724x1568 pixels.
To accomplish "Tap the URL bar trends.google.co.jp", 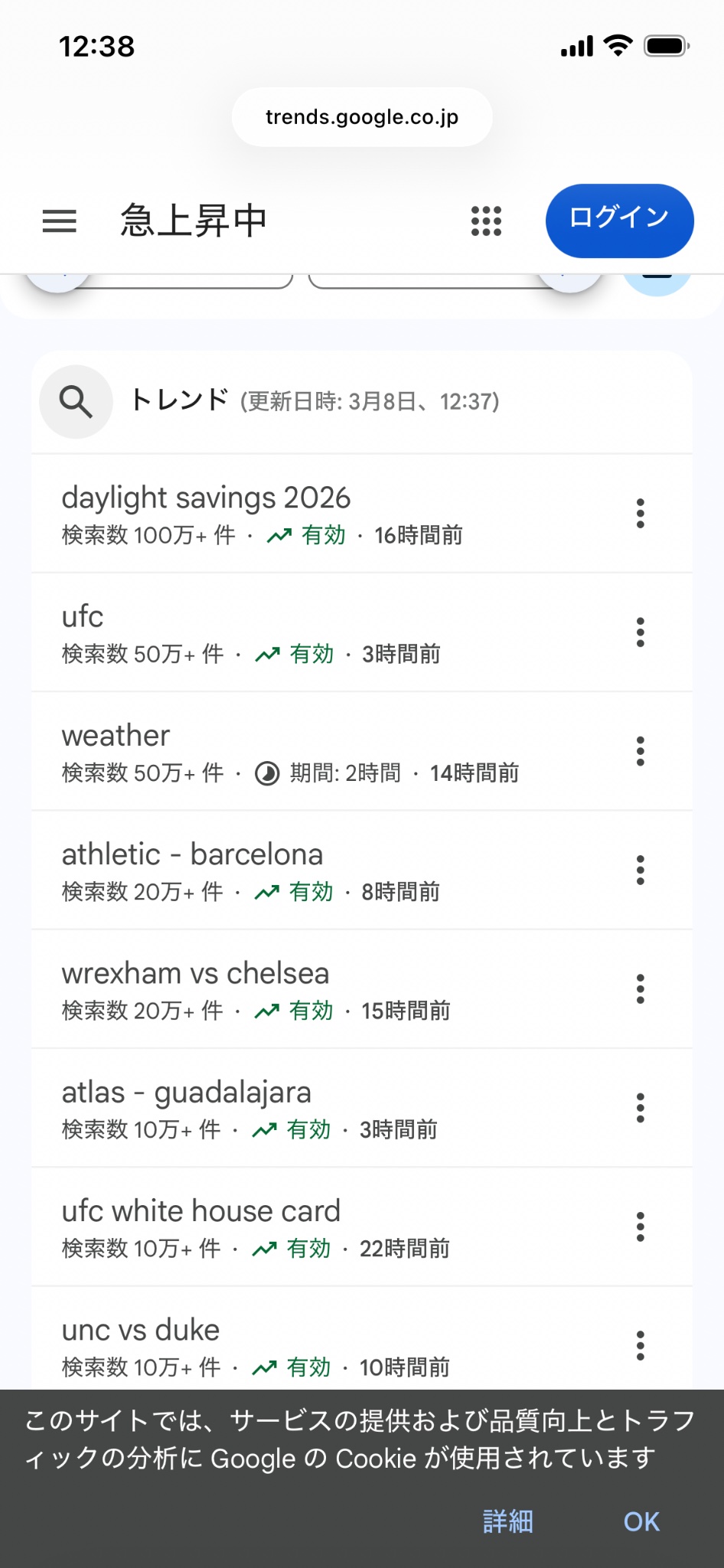I will pos(362,117).
